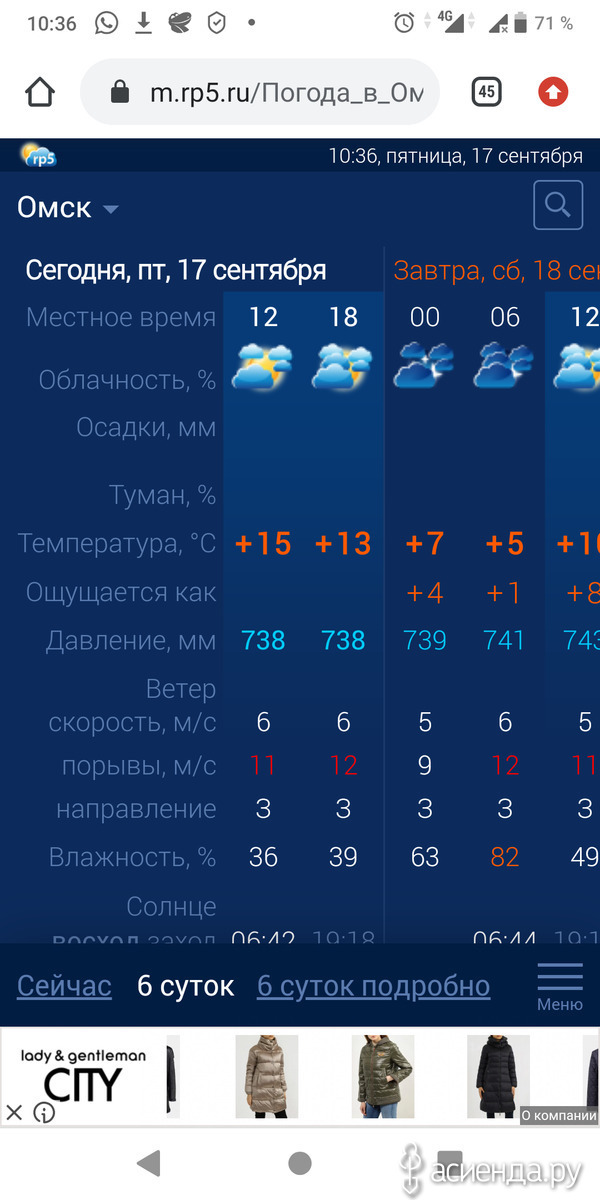The image size is (600, 1200).
Task: Open the rp5 logo link
Action: [x=38, y=155]
